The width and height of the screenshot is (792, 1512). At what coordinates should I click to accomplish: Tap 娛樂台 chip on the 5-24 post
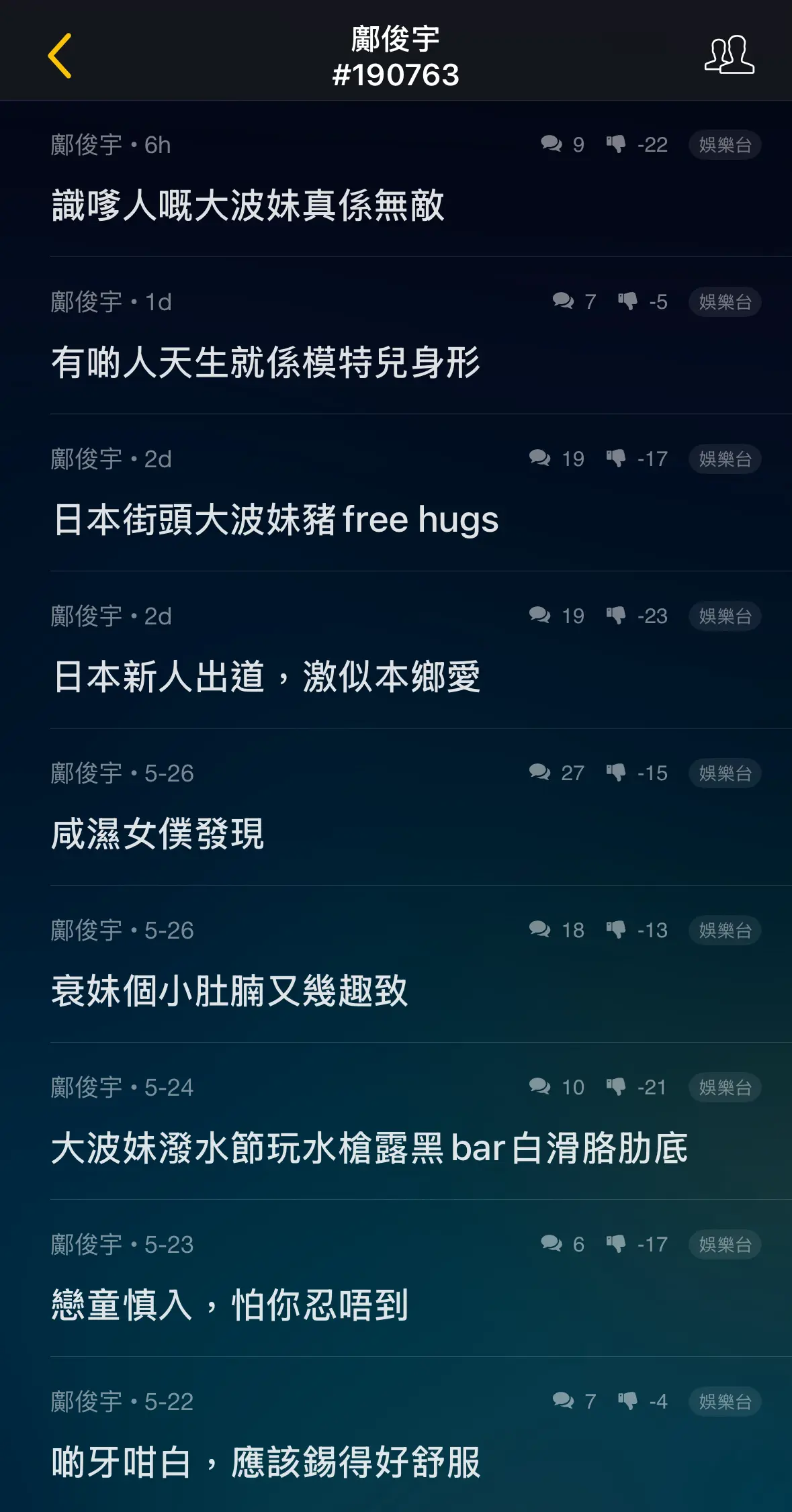(x=725, y=1088)
